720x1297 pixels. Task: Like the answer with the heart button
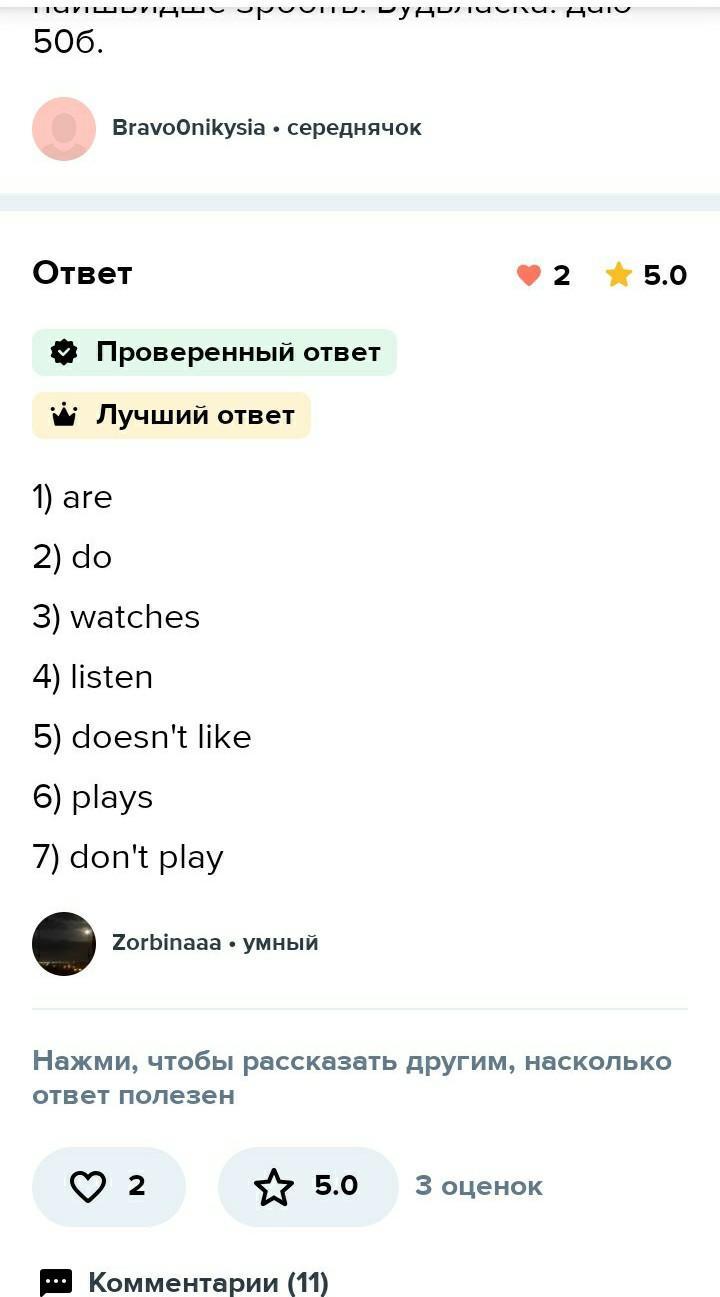(109, 1186)
